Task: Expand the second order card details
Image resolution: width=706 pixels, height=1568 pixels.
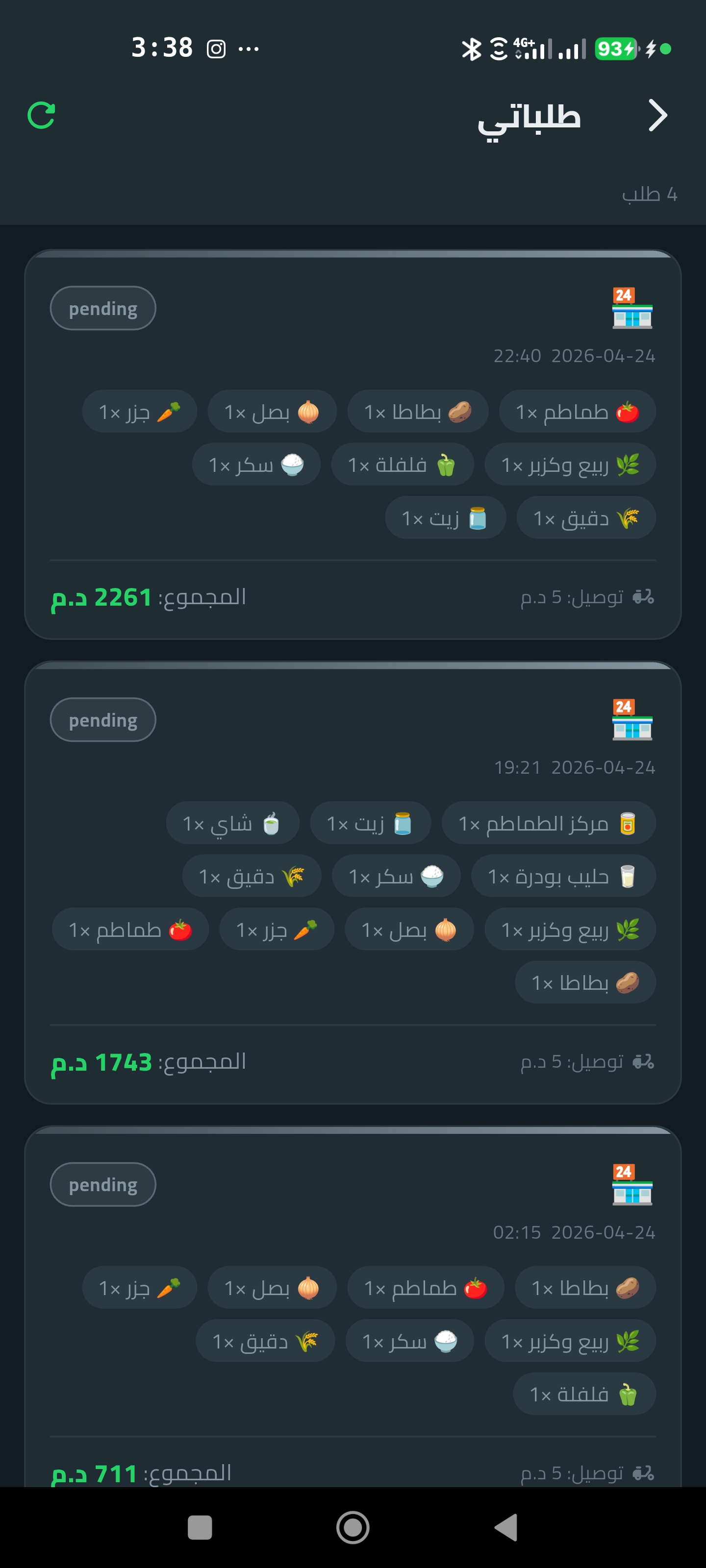Action: (x=353, y=877)
